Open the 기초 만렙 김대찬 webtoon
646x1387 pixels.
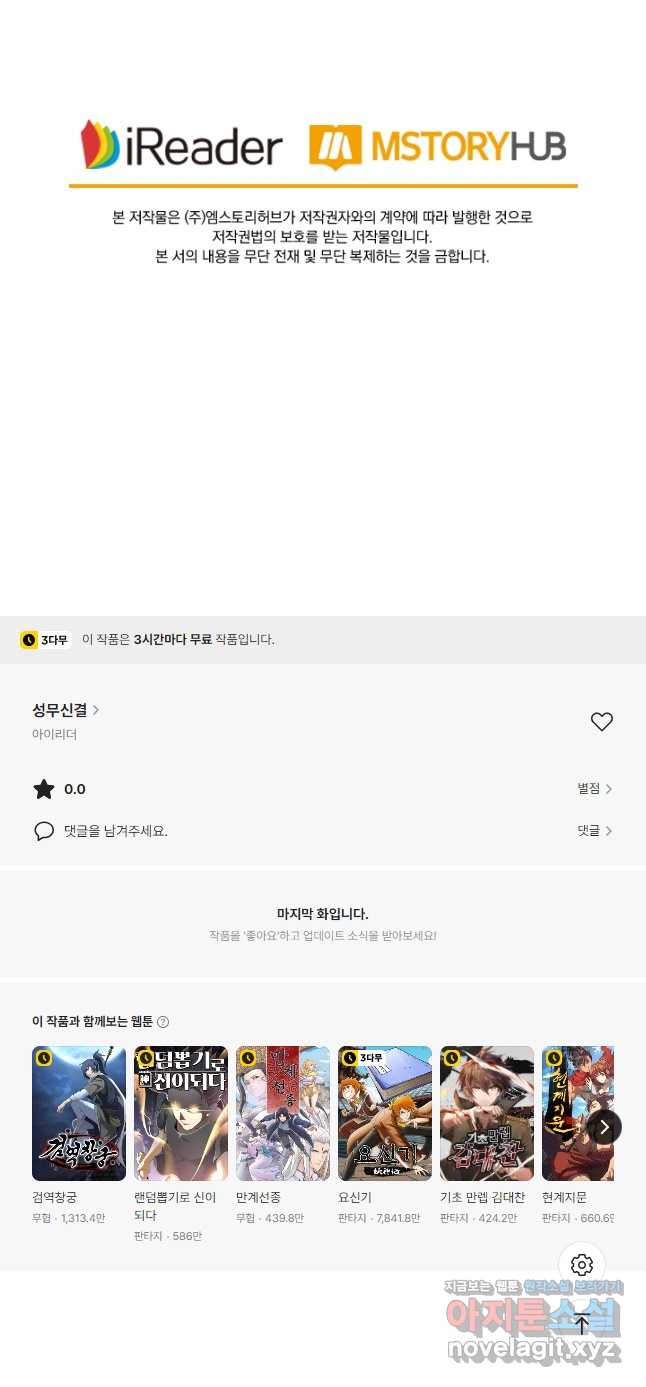point(487,1113)
